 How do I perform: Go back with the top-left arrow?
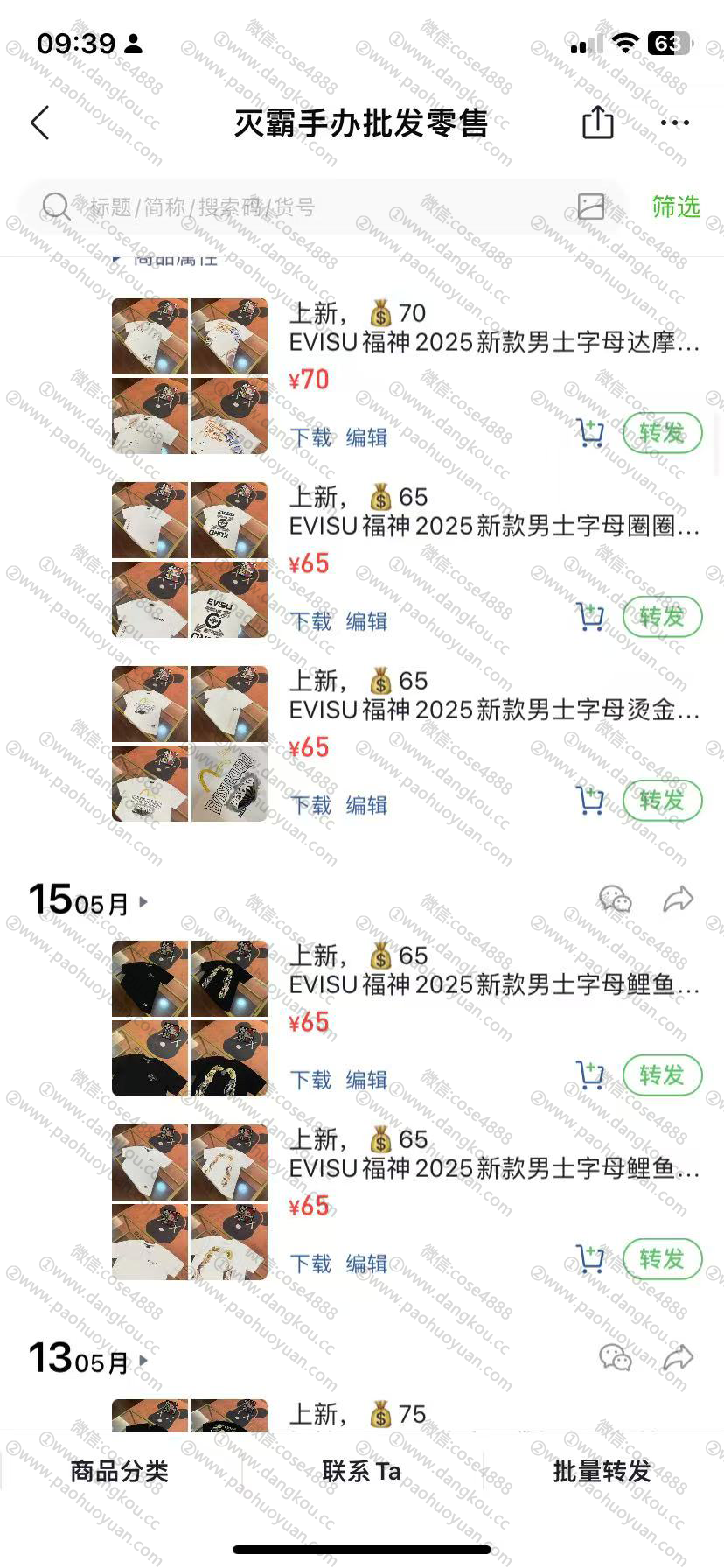pyautogui.click(x=40, y=122)
